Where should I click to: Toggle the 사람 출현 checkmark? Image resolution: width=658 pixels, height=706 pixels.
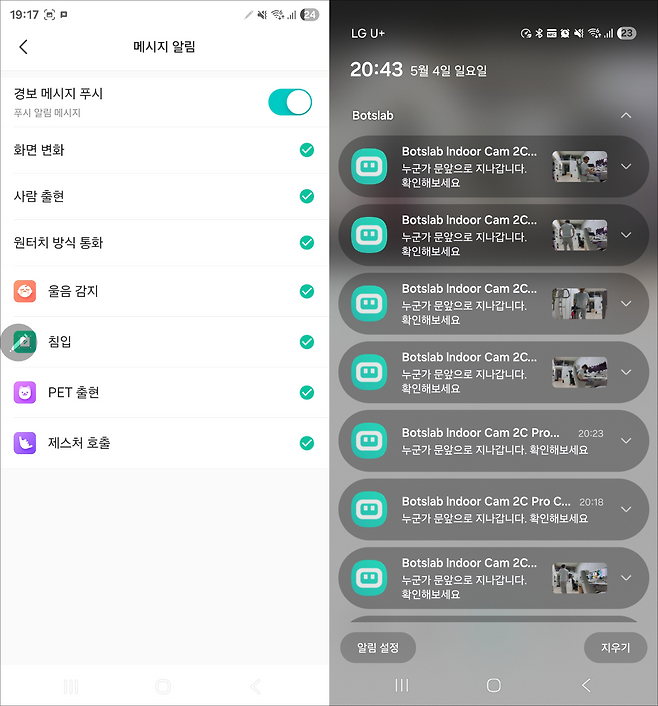(x=307, y=196)
